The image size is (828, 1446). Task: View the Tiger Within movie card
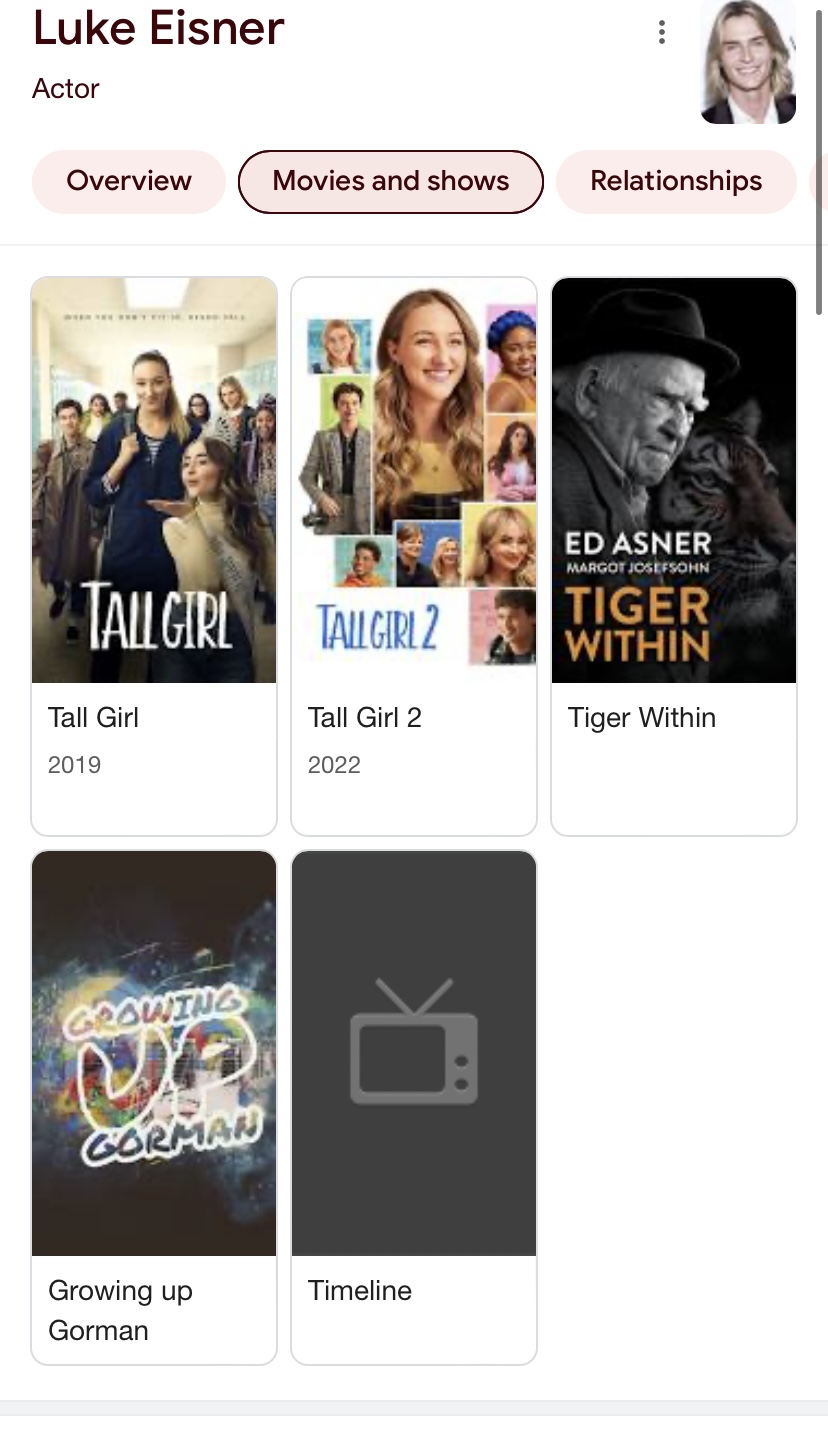click(x=674, y=555)
